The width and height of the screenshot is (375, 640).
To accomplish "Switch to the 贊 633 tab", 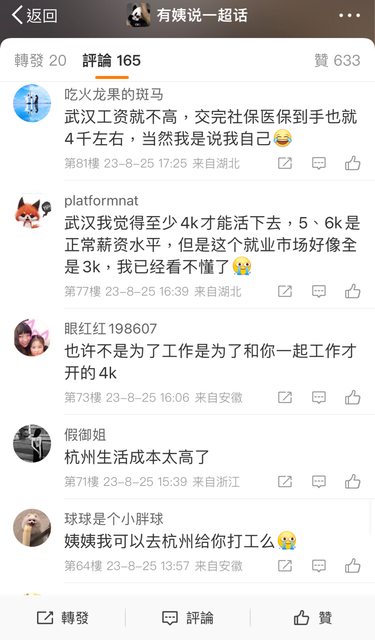I will 337,60.
